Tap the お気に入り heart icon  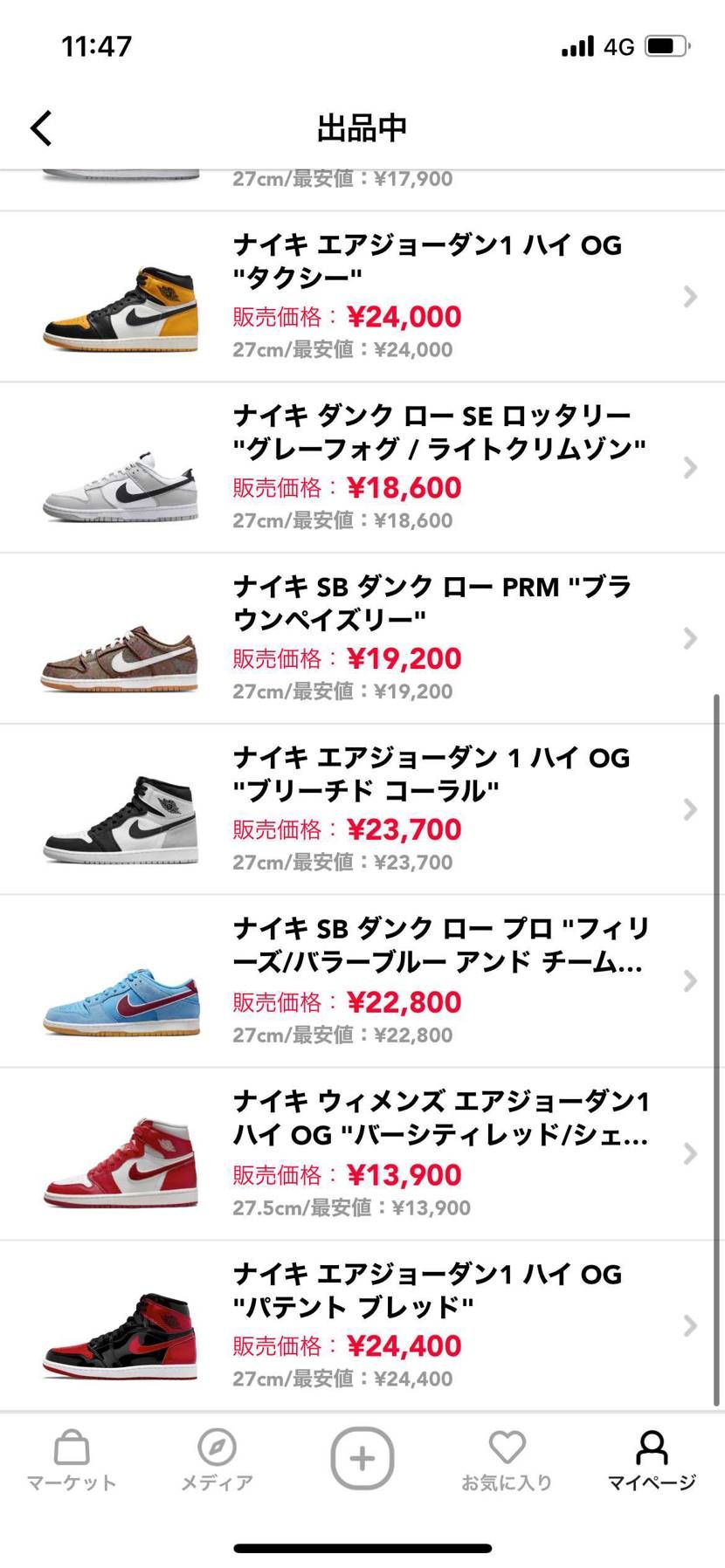click(x=507, y=1449)
